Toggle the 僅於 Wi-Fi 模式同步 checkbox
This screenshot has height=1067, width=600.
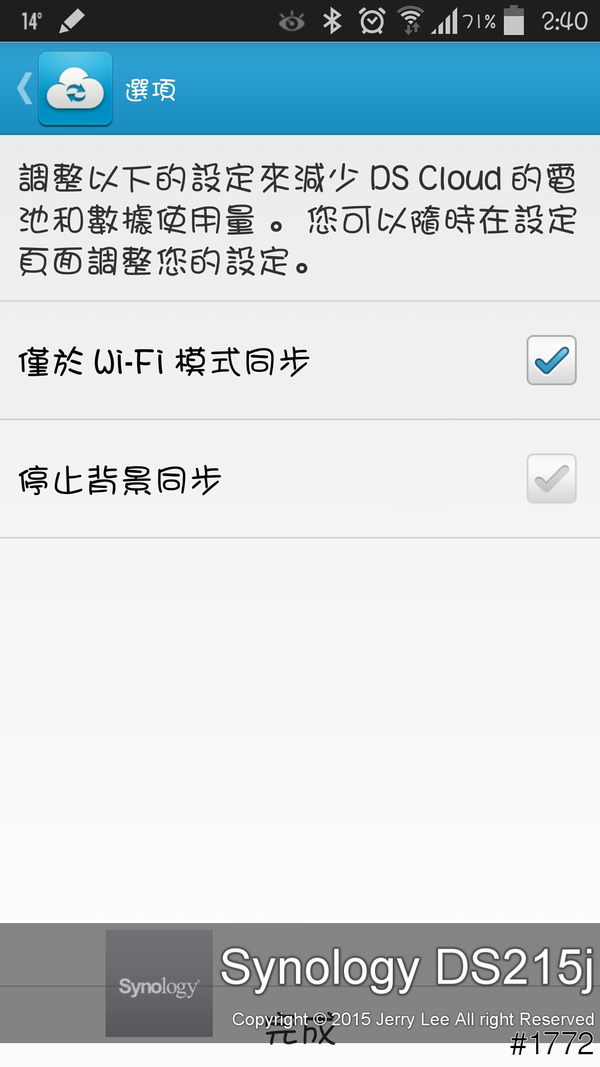coord(551,361)
